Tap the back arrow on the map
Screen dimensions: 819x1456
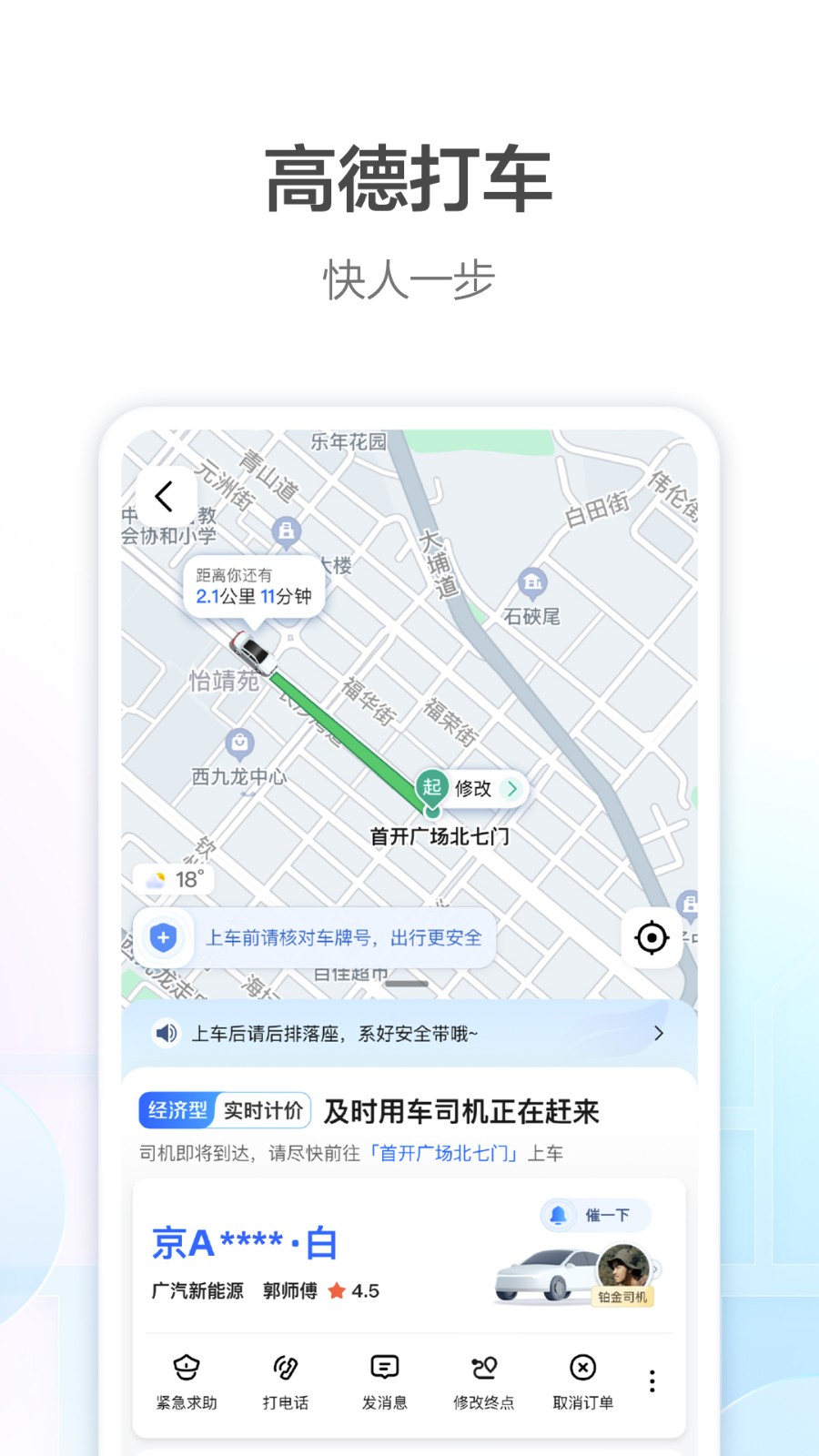point(166,494)
